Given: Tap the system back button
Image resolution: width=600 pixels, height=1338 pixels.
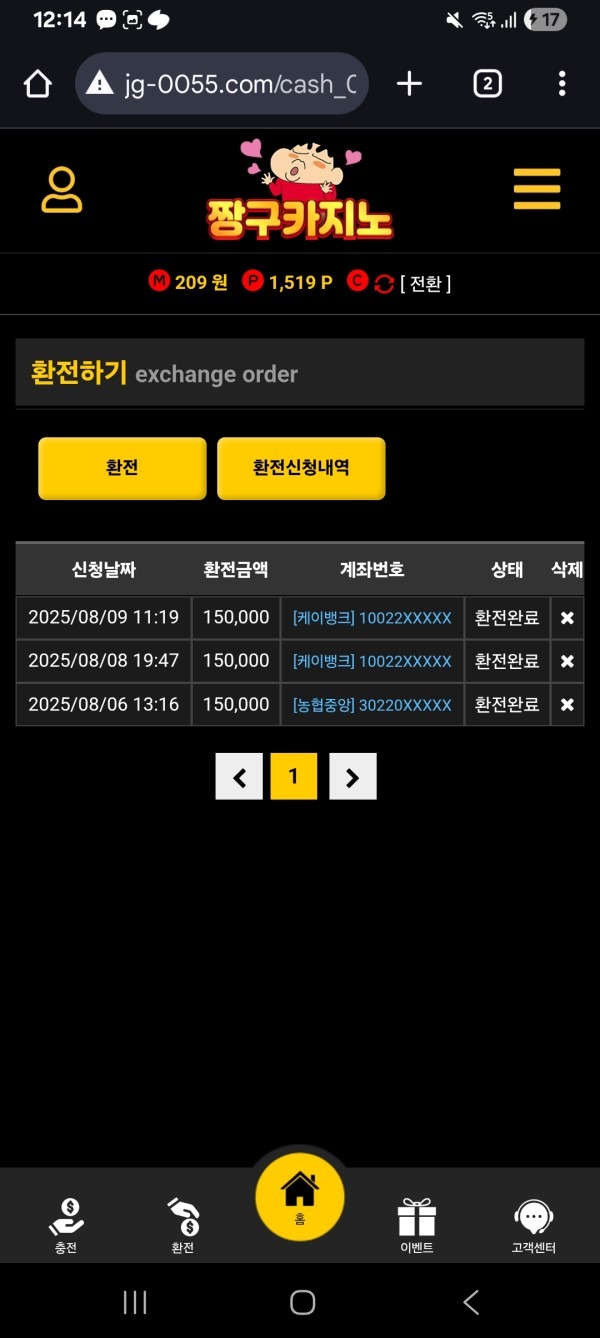Looking at the screenshot, I should click(471, 1302).
